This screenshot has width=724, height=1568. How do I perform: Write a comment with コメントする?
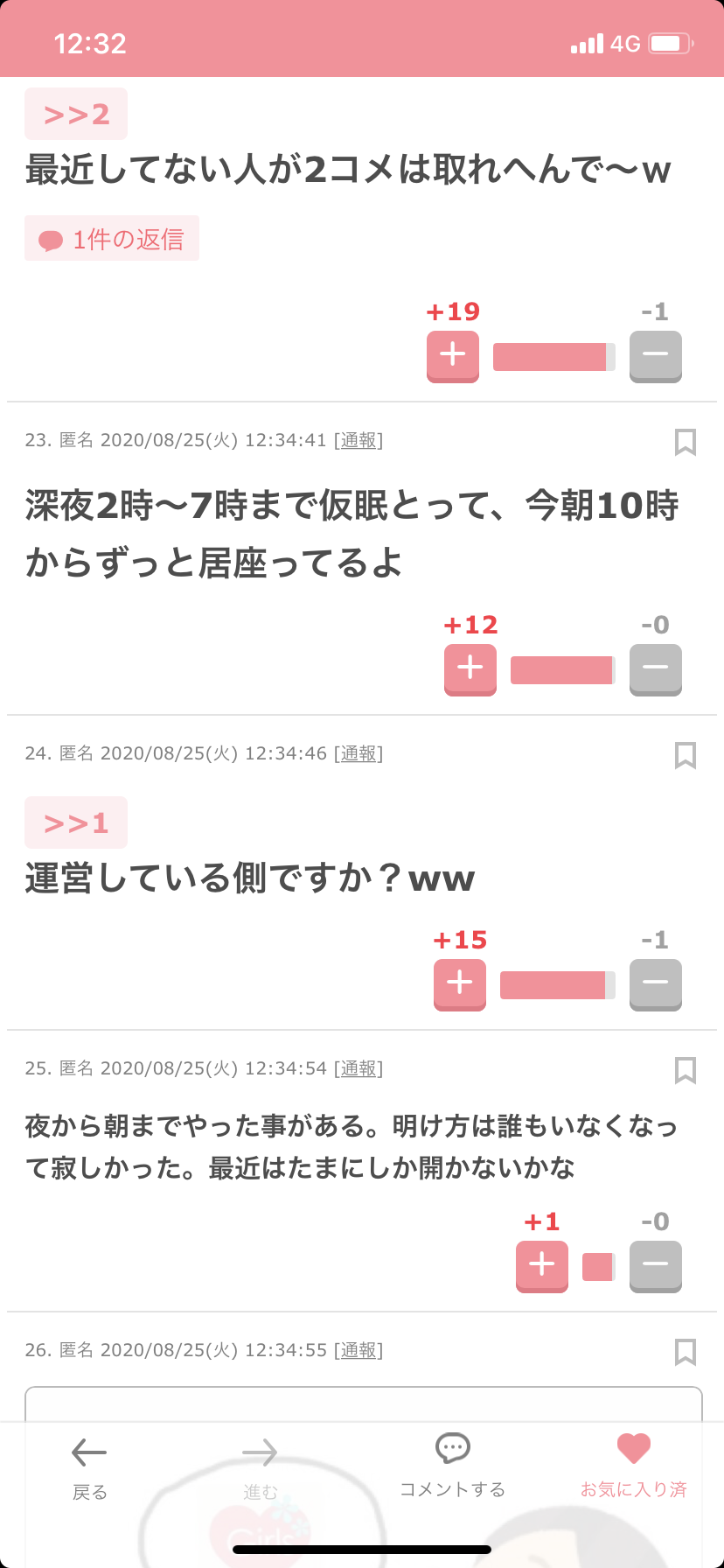(452, 1465)
